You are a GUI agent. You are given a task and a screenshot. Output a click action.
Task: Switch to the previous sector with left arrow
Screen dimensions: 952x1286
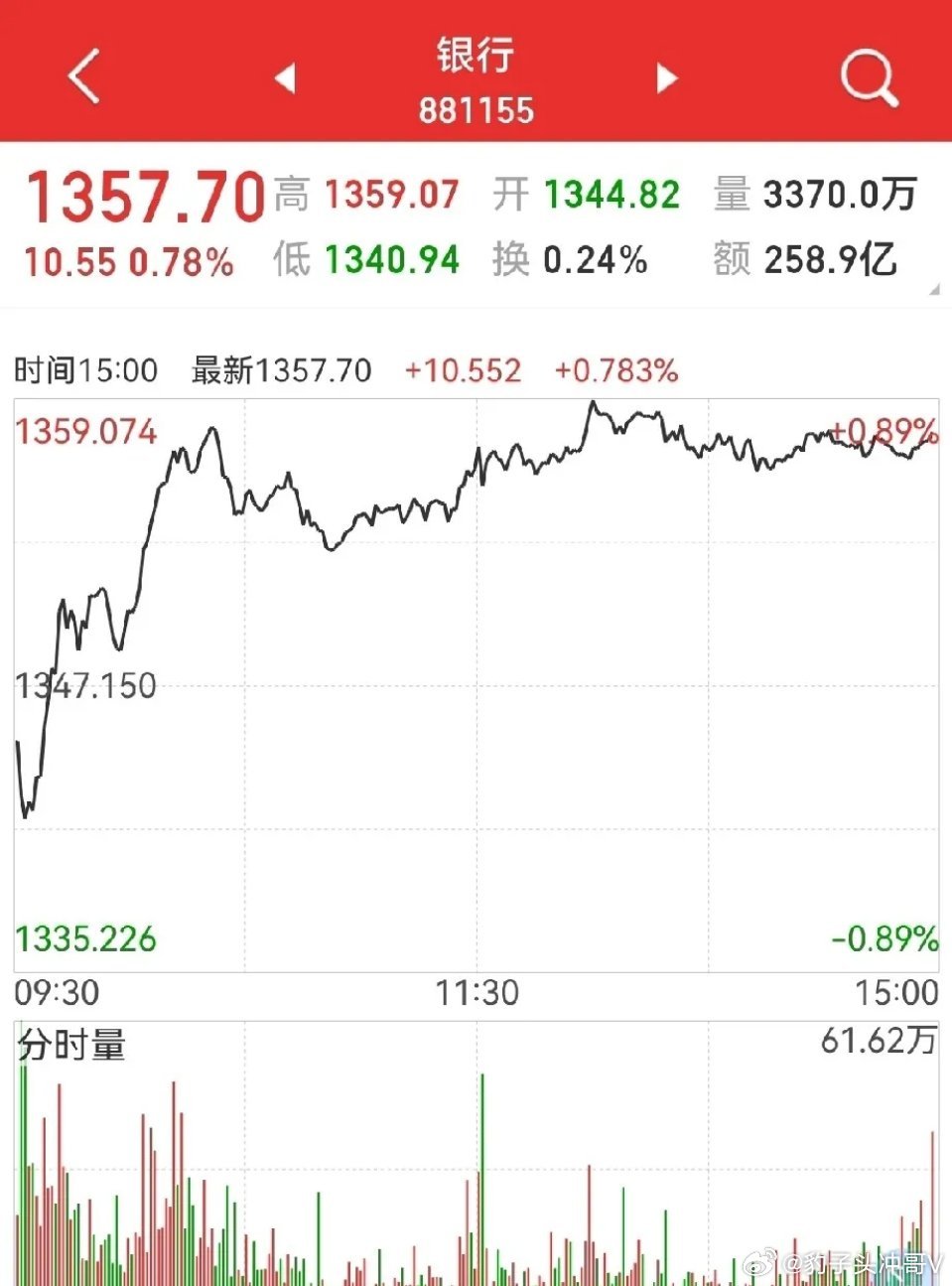point(284,77)
